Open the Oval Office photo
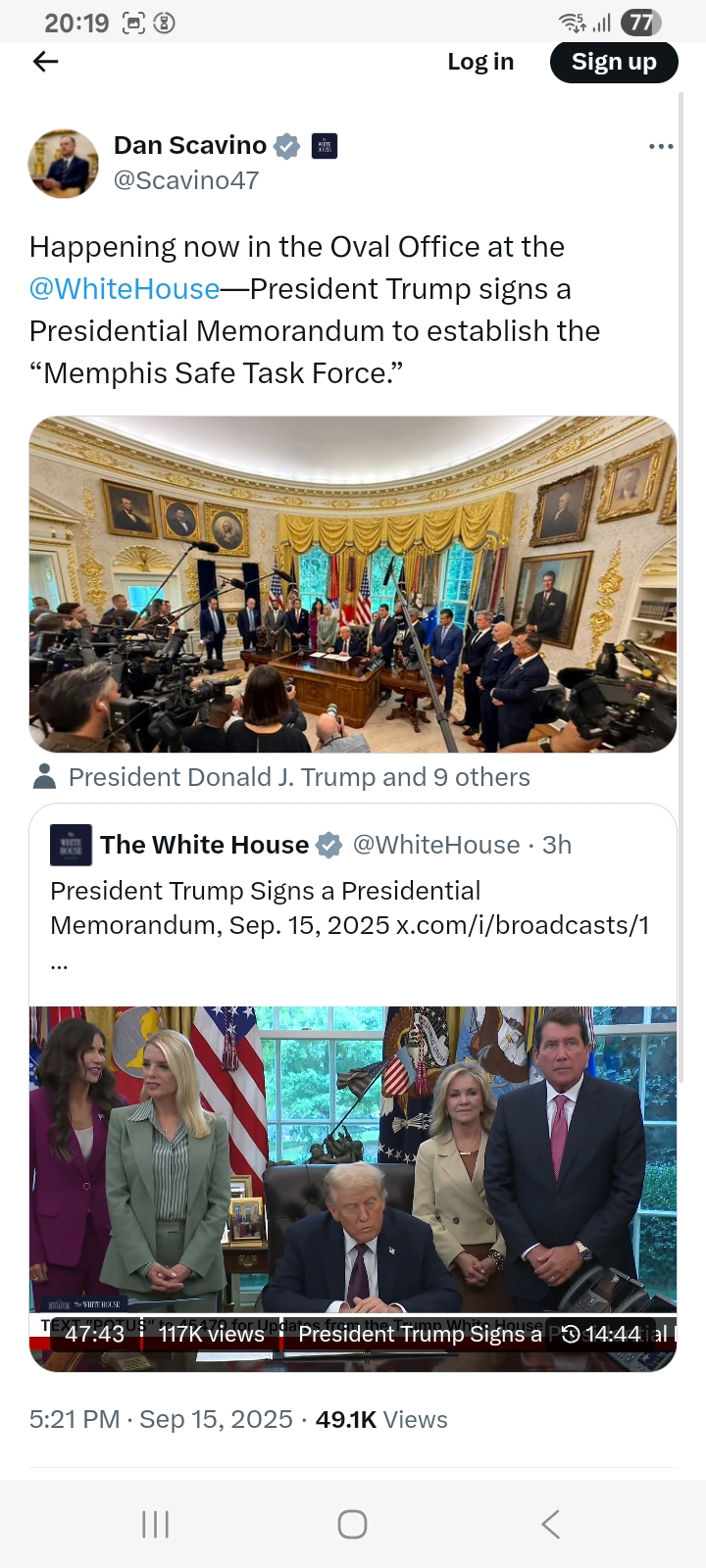Screen dimensions: 706x1568 pos(353,584)
